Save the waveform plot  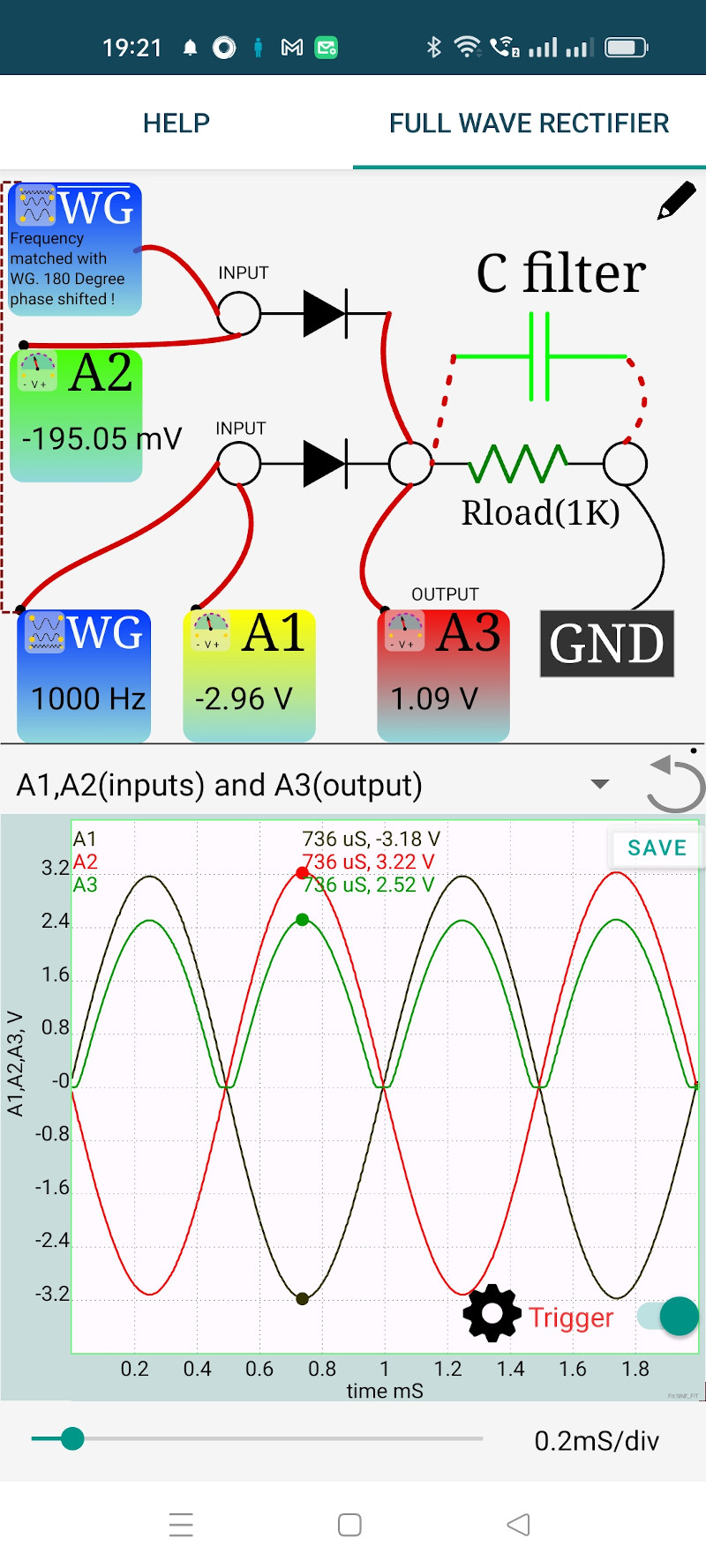(x=657, y=847)
